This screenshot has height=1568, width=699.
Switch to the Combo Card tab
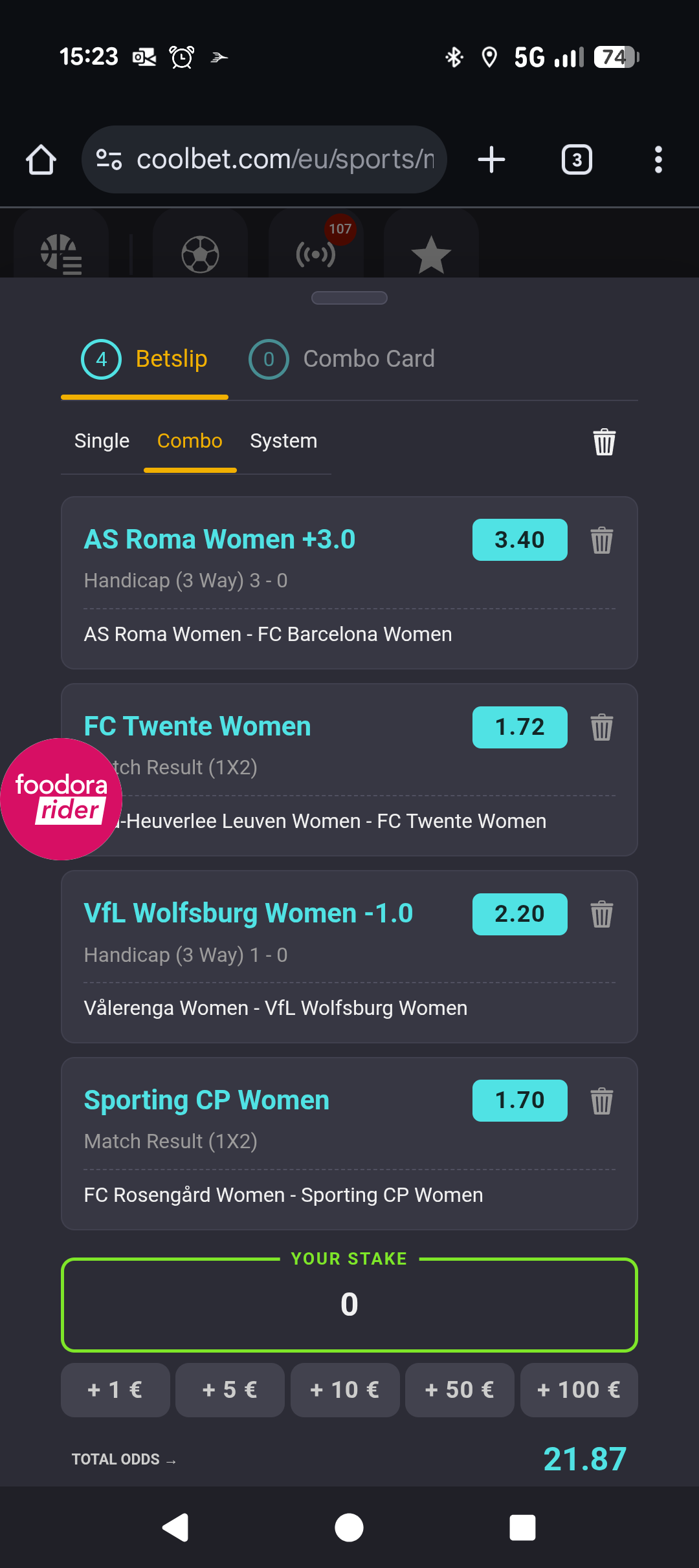click(x=342, y=359)
